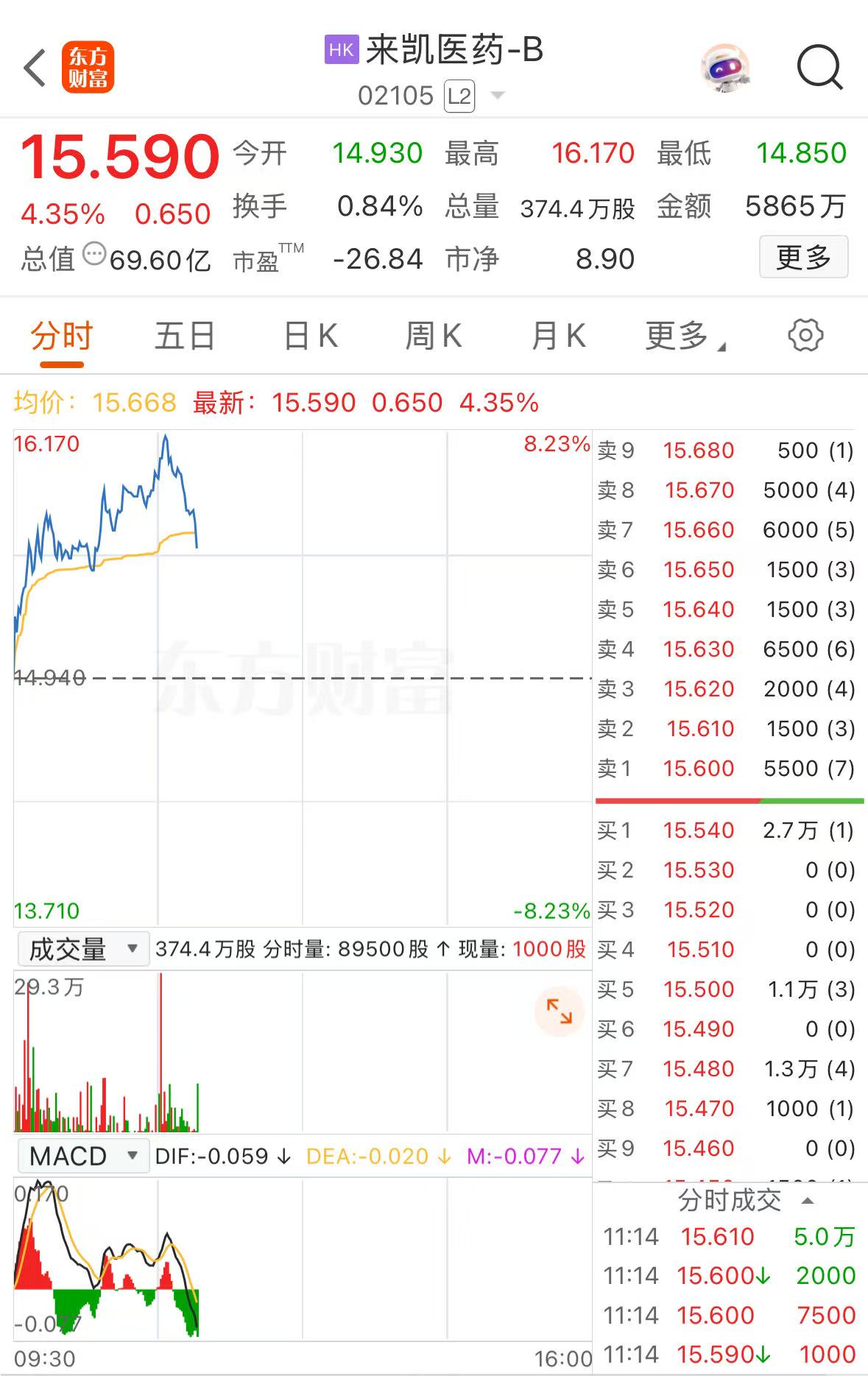
Task: Expand chart to full screen
Action: tap(559, 1011)
